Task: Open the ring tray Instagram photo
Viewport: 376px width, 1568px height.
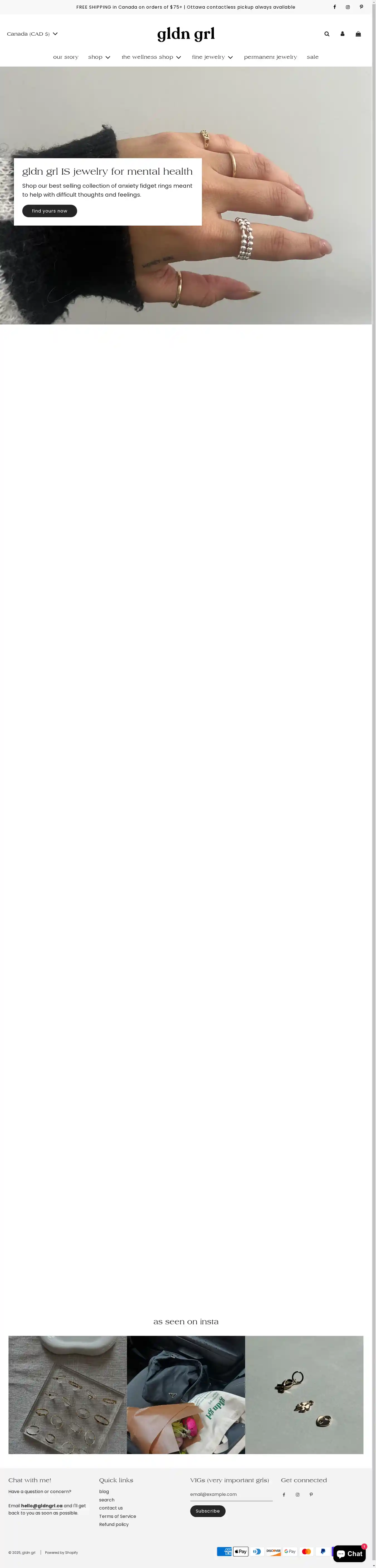Action: click(x=67, y=1394)
